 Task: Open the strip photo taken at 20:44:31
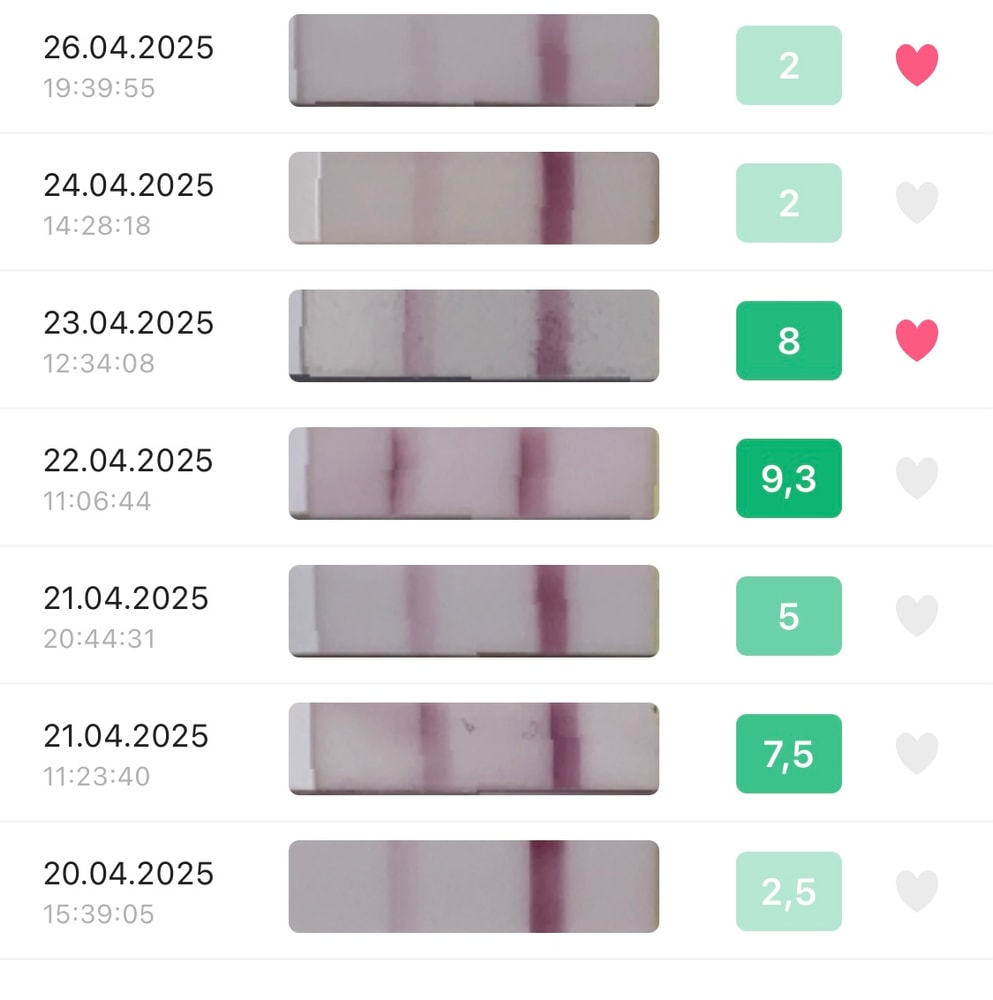click(x=474, y=611)
